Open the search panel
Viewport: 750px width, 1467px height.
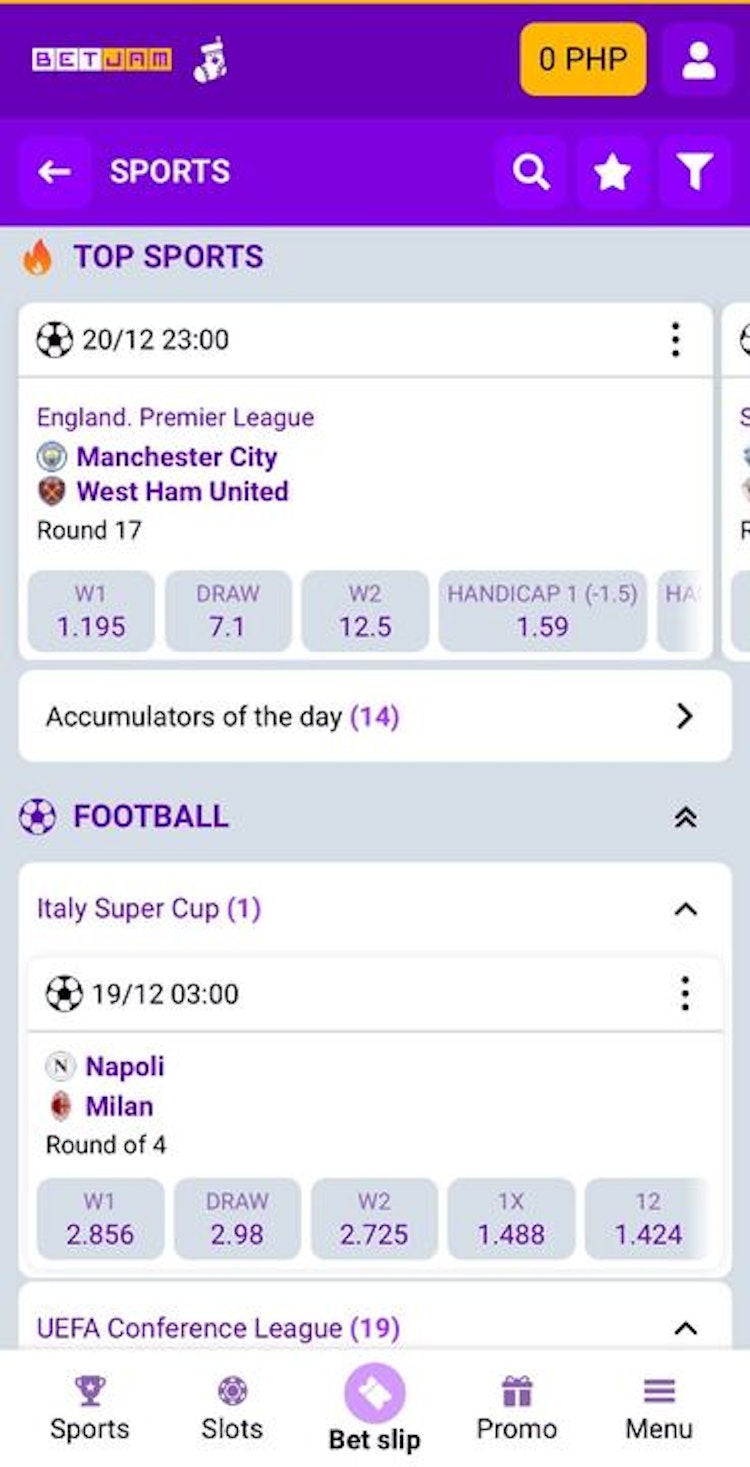[x=531, y=171]
